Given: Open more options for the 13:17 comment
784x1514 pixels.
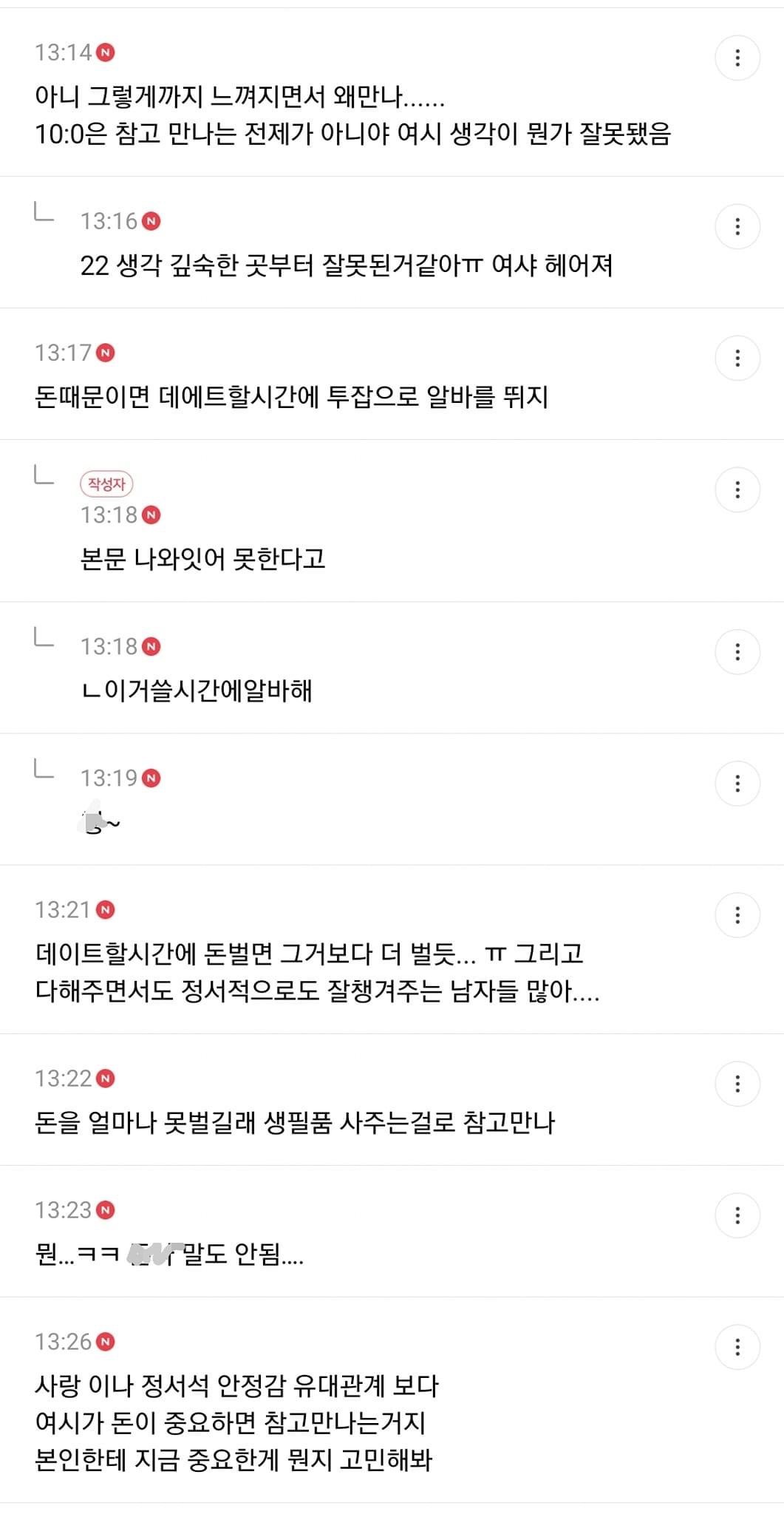Looking at the screenshot, I should click(737, 359).
